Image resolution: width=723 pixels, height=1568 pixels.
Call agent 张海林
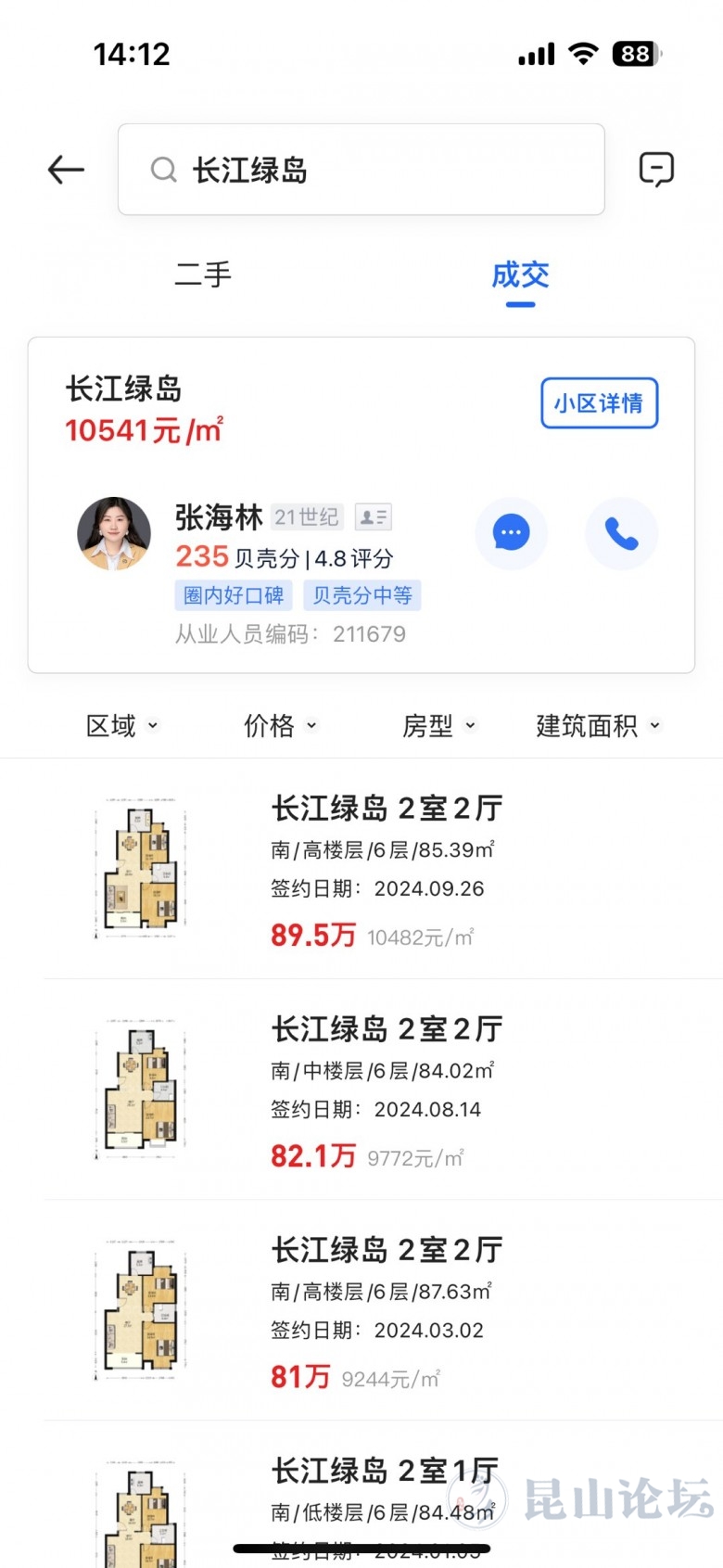pos(621,533)
